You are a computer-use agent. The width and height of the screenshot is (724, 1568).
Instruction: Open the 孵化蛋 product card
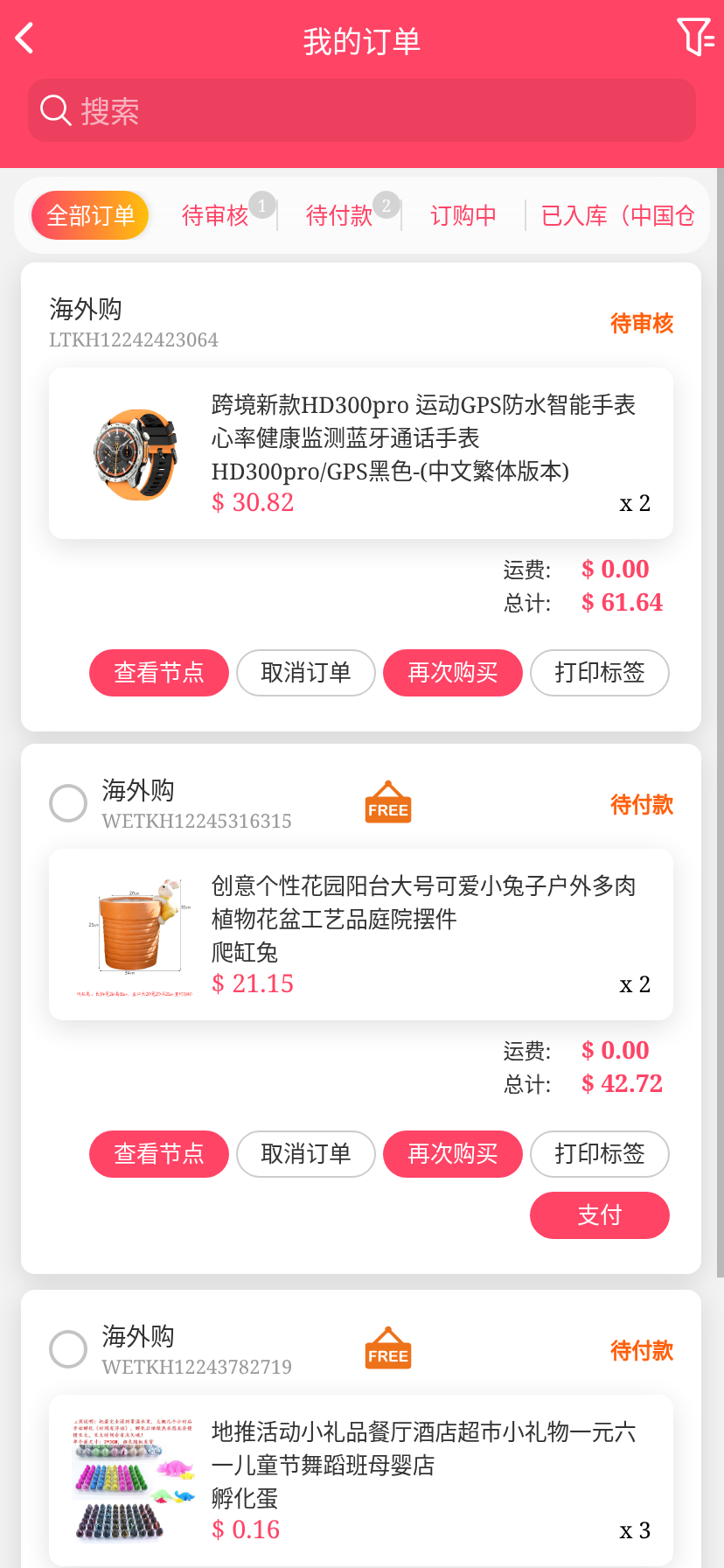click(360, 1480)
